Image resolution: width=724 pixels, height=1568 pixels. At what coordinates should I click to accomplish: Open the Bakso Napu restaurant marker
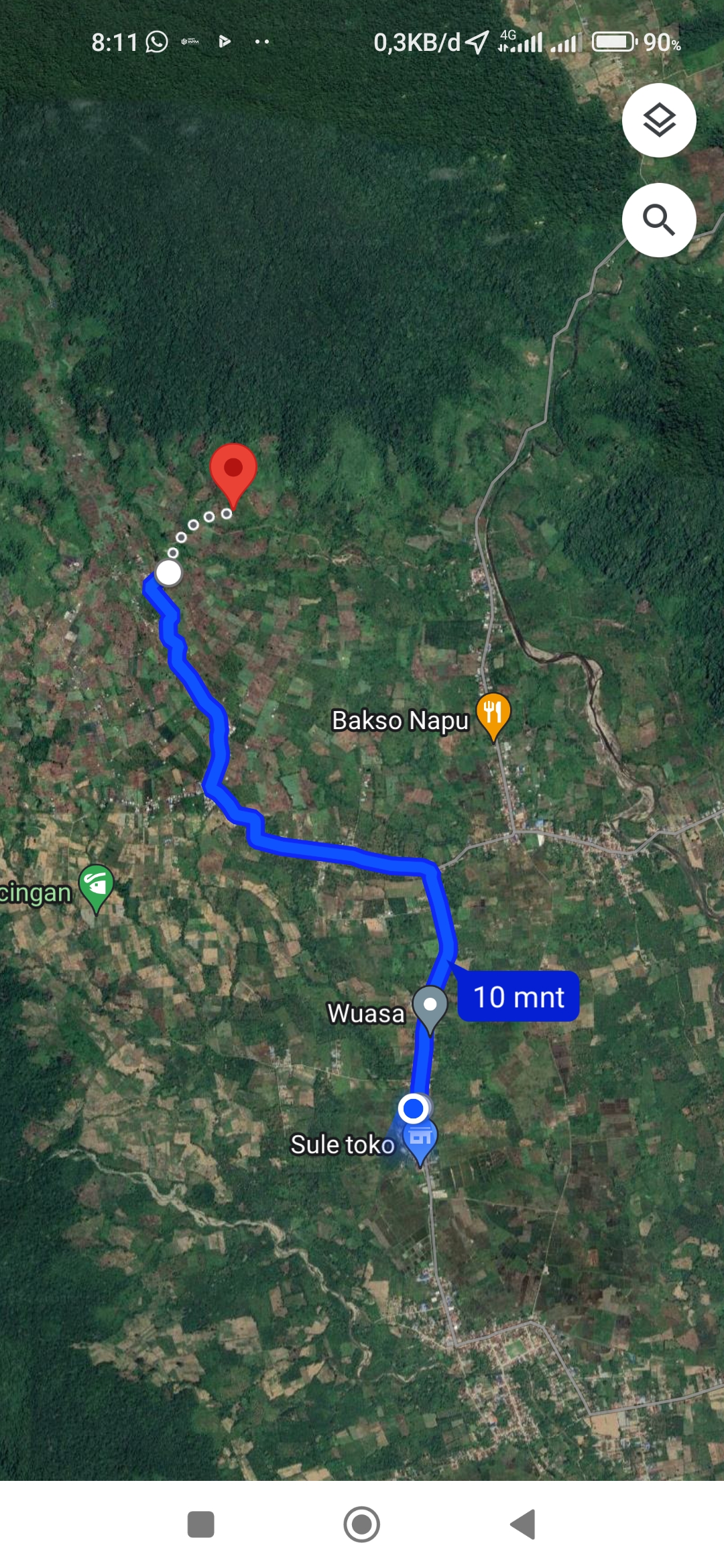(x=493, y=717)
